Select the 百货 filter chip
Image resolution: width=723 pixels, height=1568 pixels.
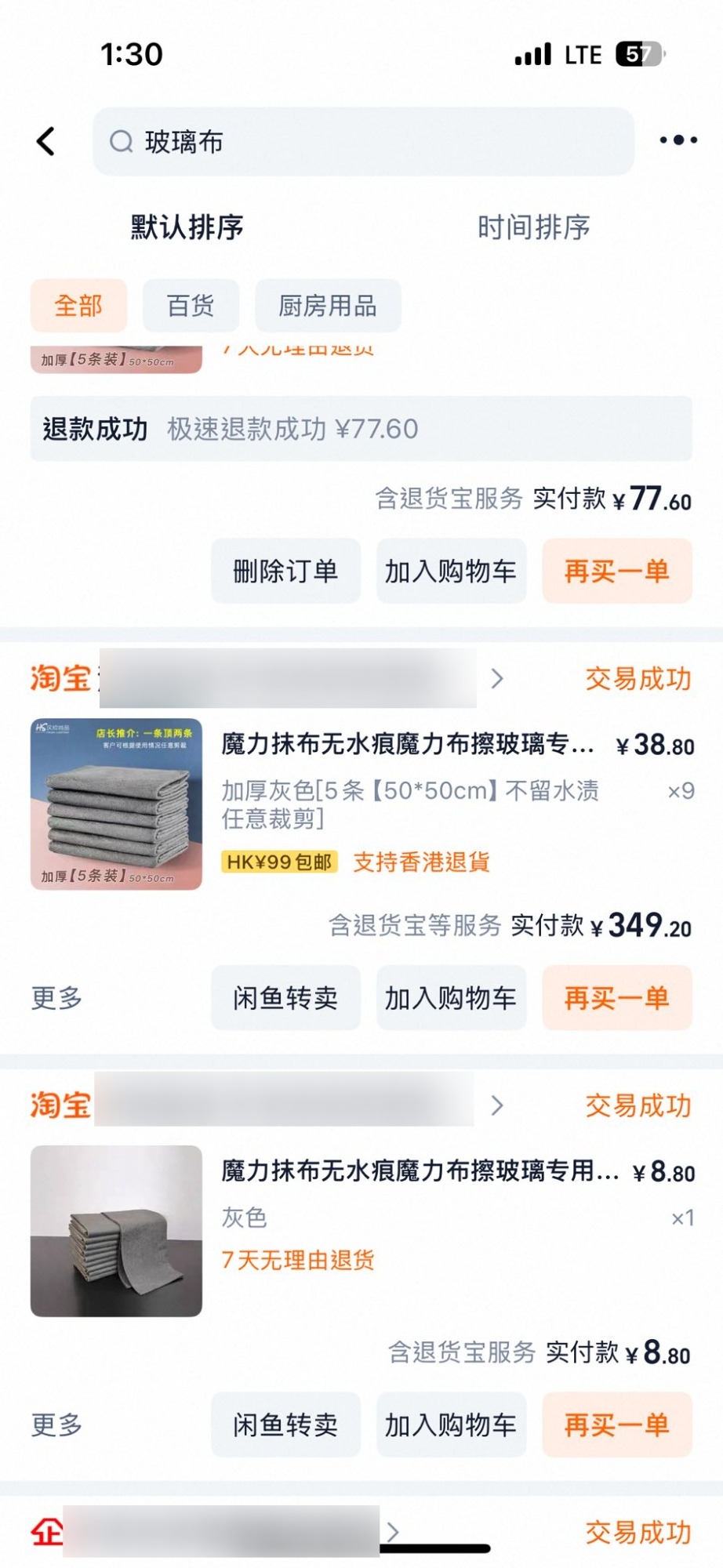point(191,306)
